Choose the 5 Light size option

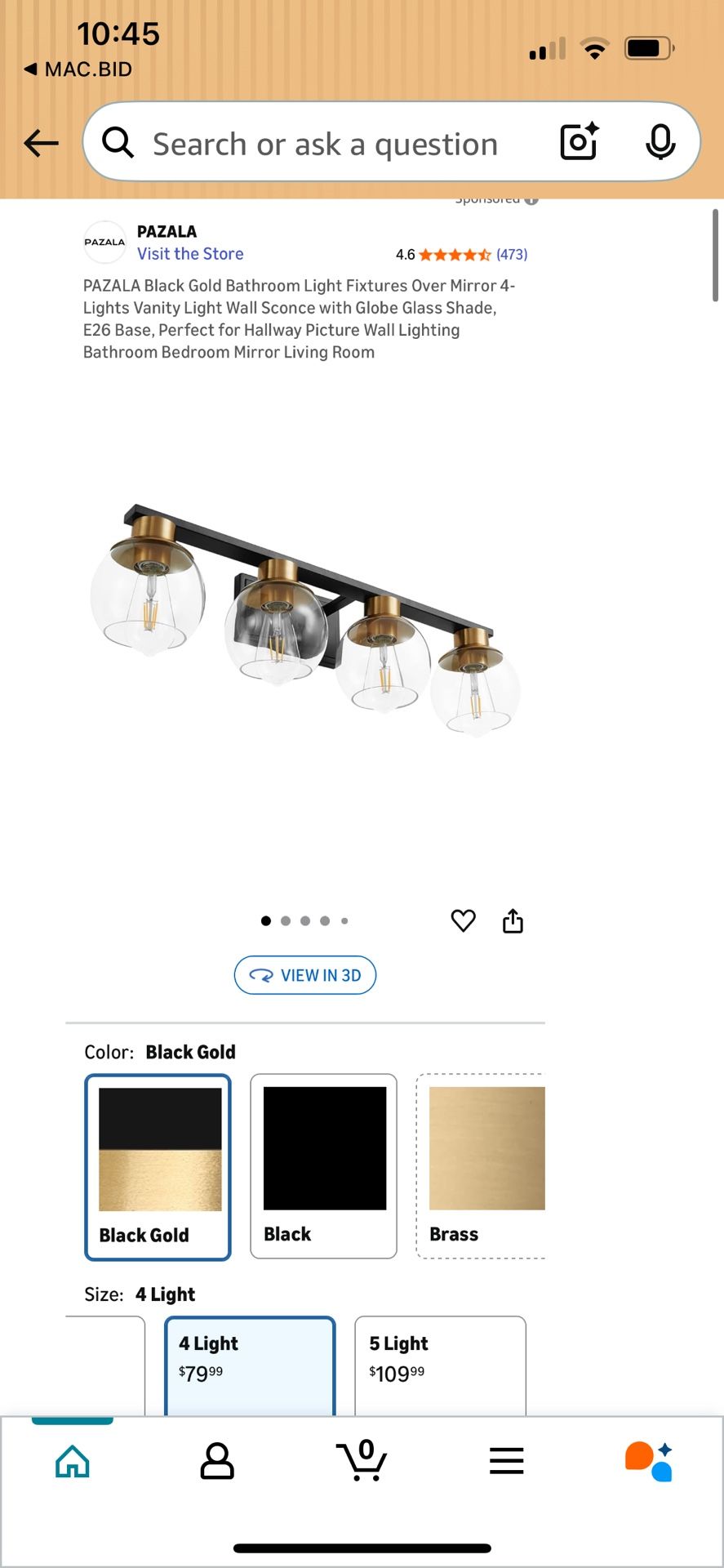click(x=440, y=1365)
